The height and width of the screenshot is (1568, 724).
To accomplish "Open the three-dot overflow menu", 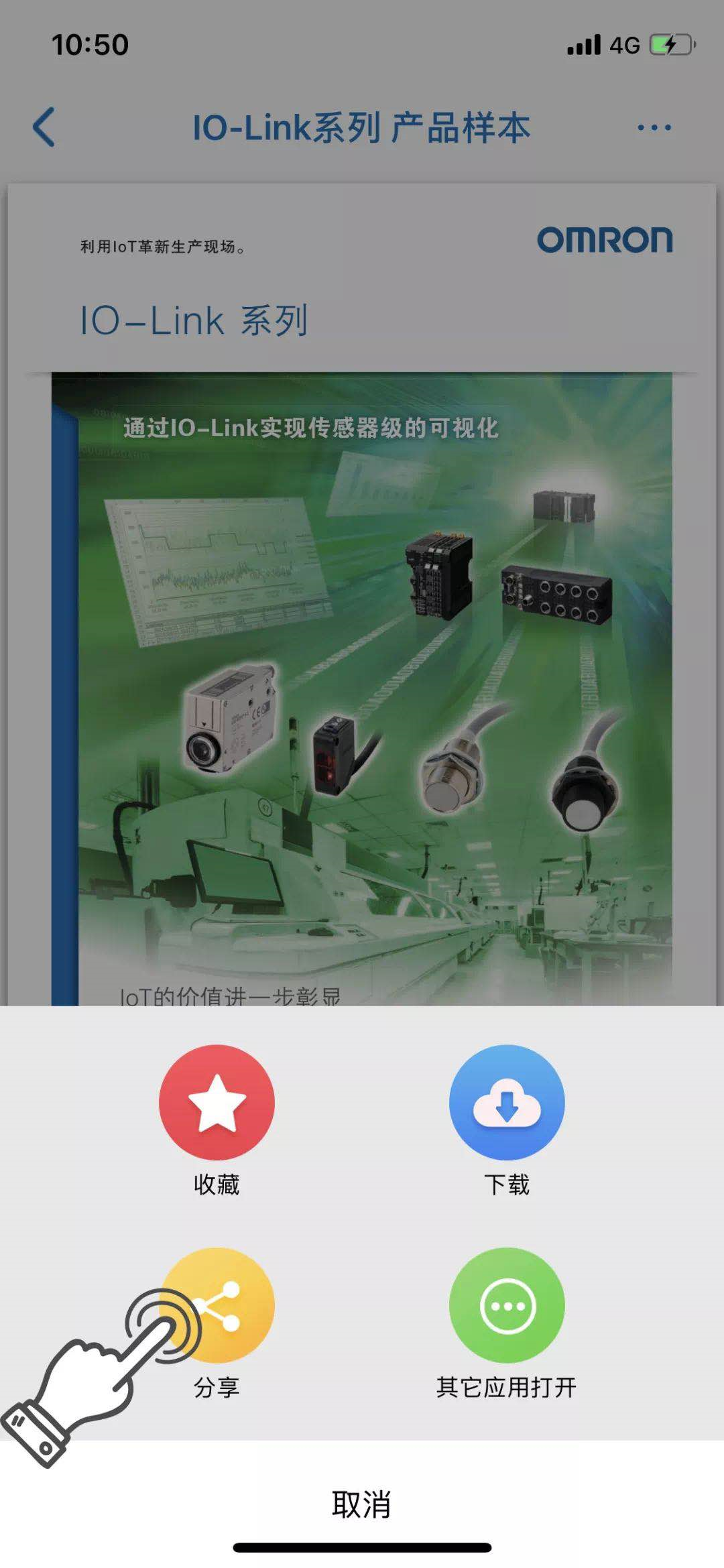I will [654, 127].
